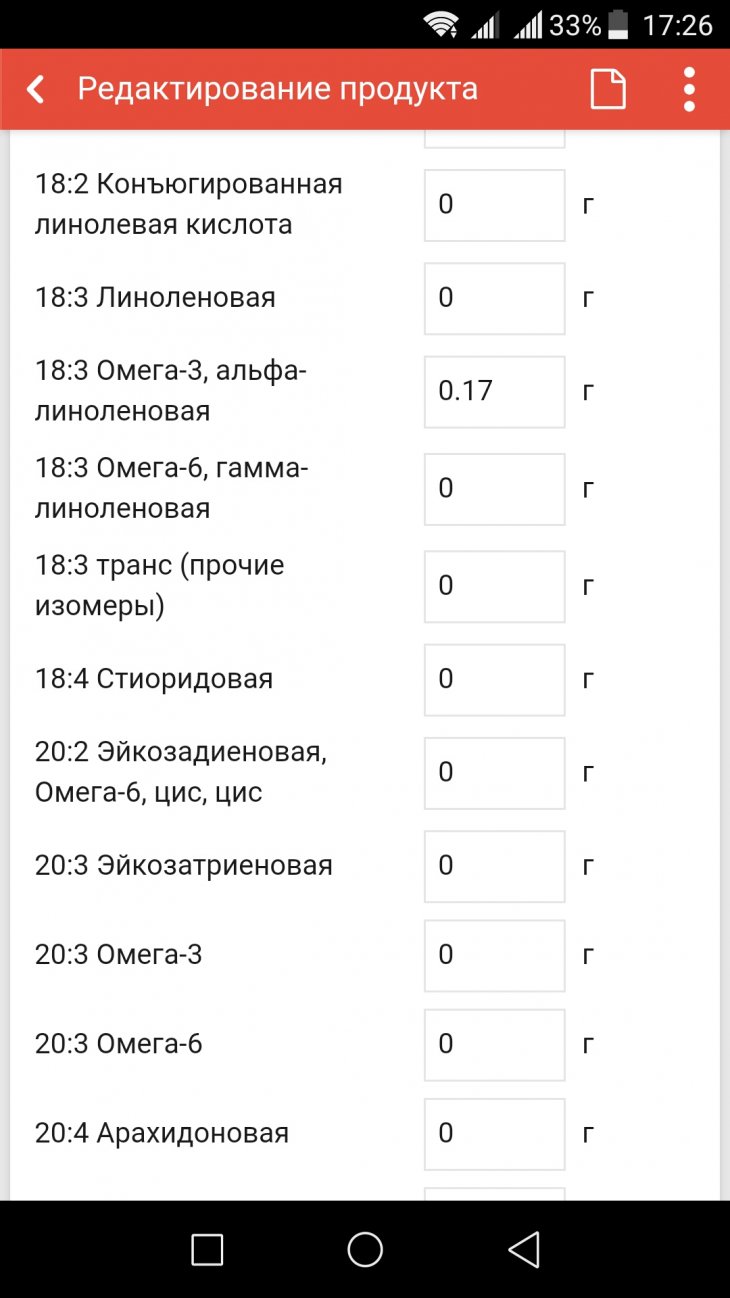Edit the 18:3 Линоленовая field

[x=494, y=298]
